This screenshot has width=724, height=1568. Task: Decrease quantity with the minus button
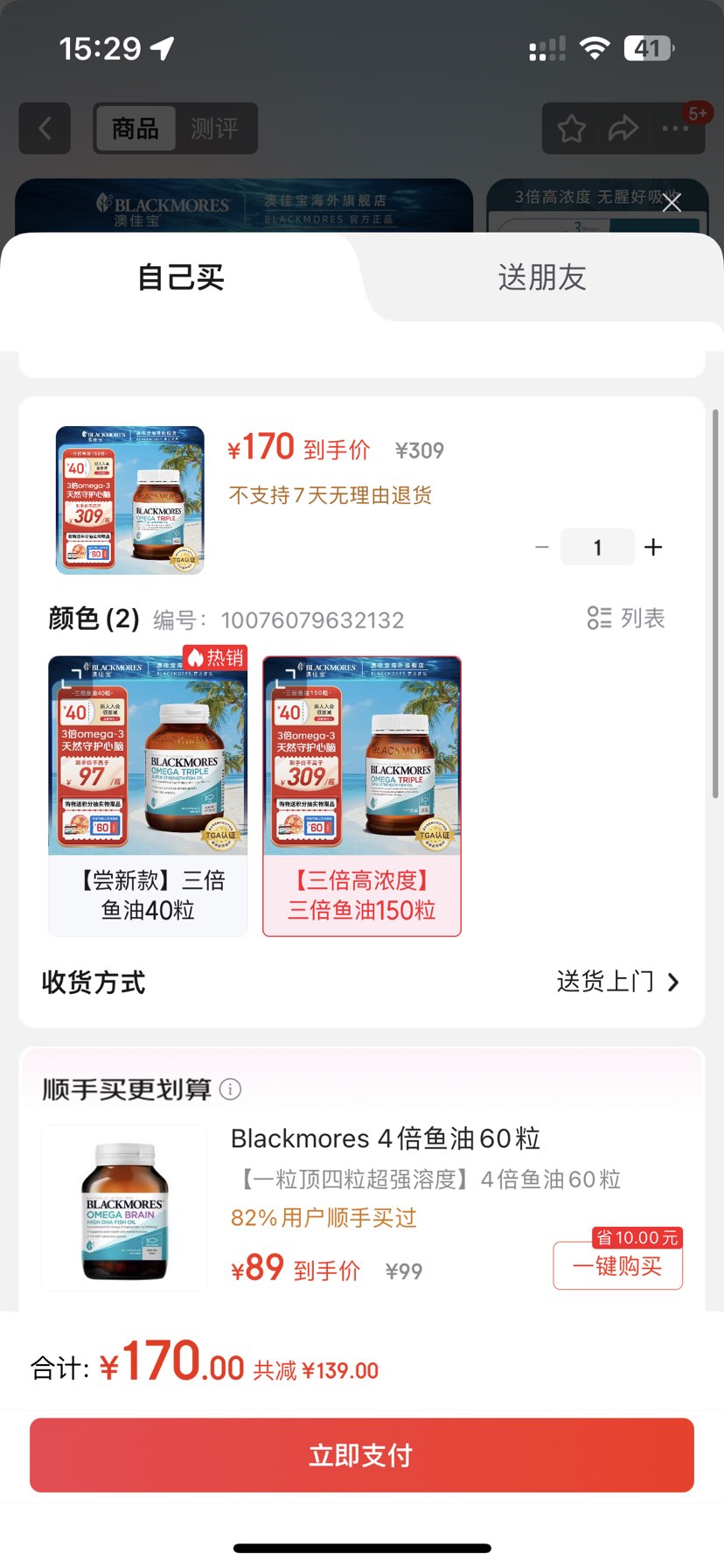coord(541,547)
